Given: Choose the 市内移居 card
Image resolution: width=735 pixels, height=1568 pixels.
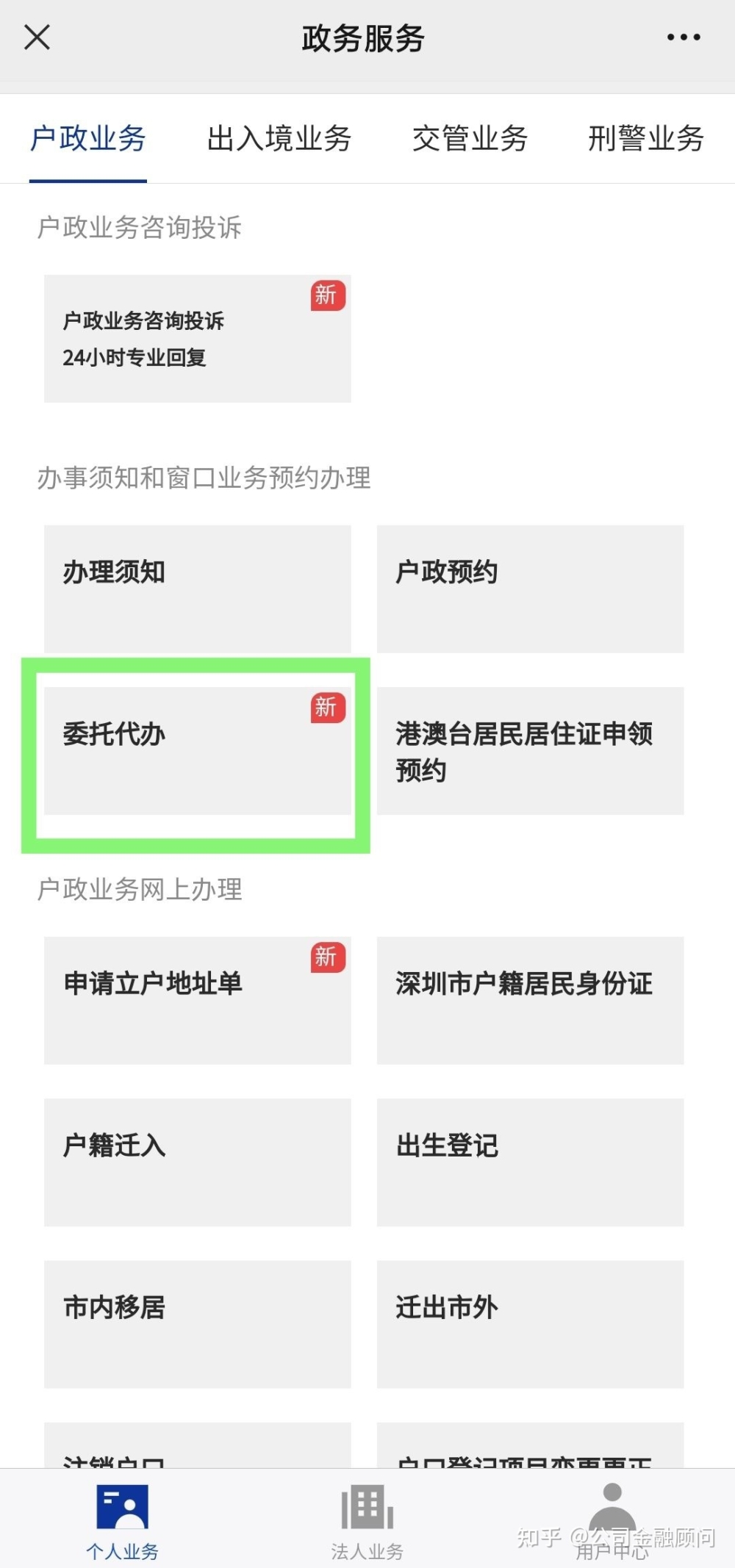Looking at the screenshot, I should 198,1325.
